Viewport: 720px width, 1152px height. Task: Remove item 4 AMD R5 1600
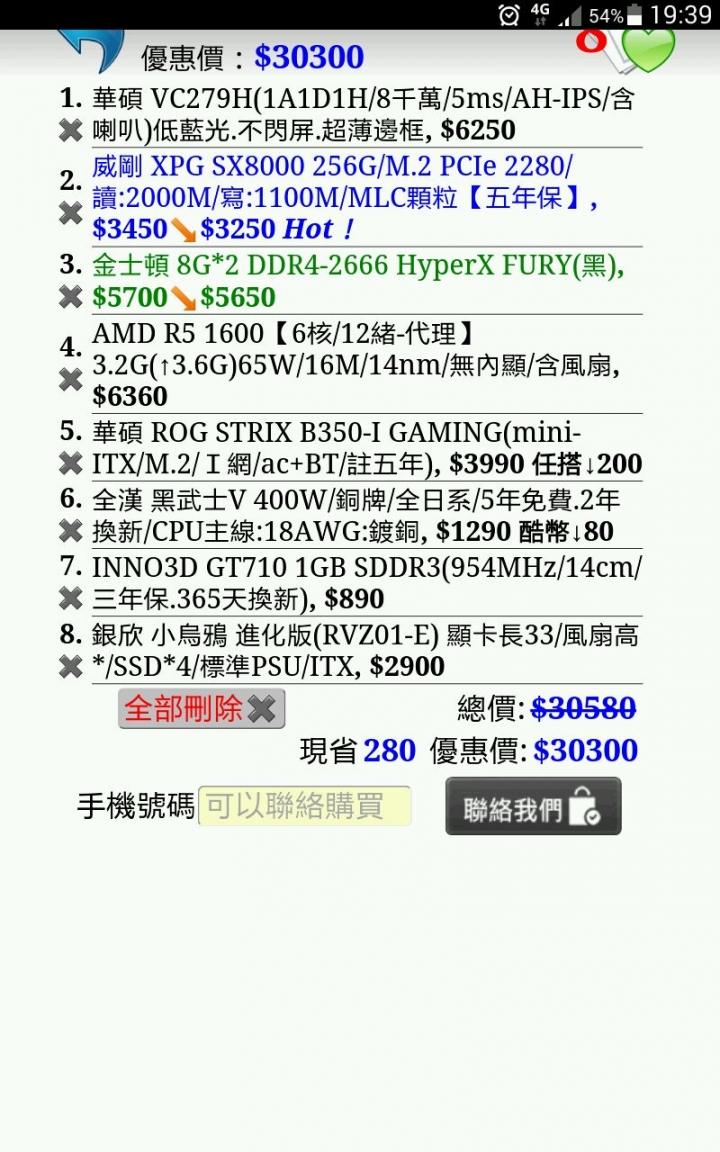(x=70, y=380)
